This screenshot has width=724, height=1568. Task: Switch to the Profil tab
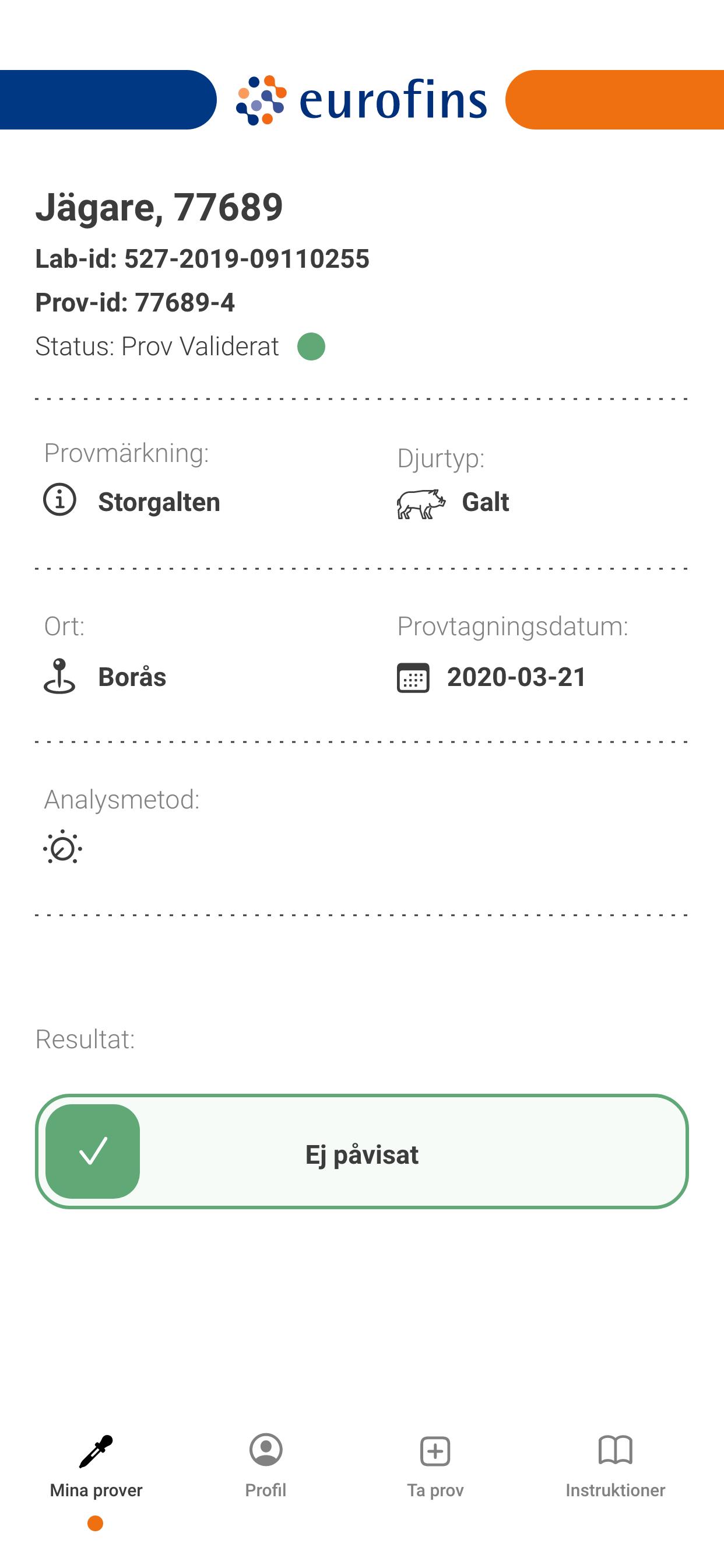point(266,1468)
